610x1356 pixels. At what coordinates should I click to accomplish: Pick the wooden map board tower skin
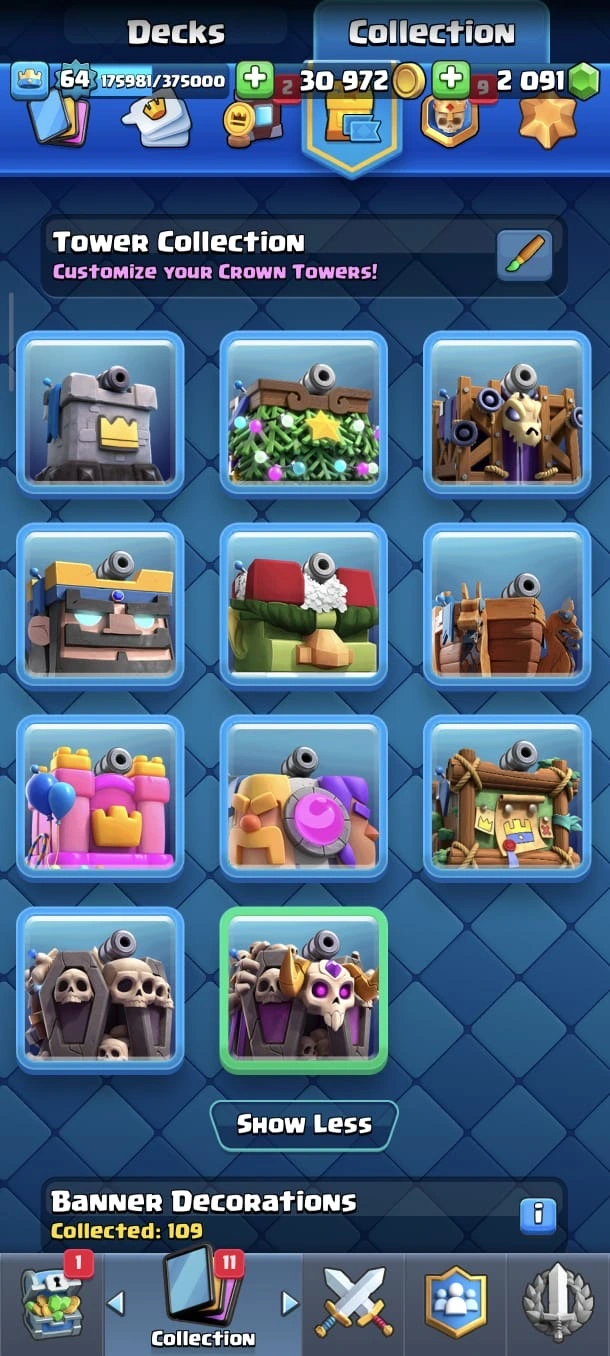click(x=507, y=797)
